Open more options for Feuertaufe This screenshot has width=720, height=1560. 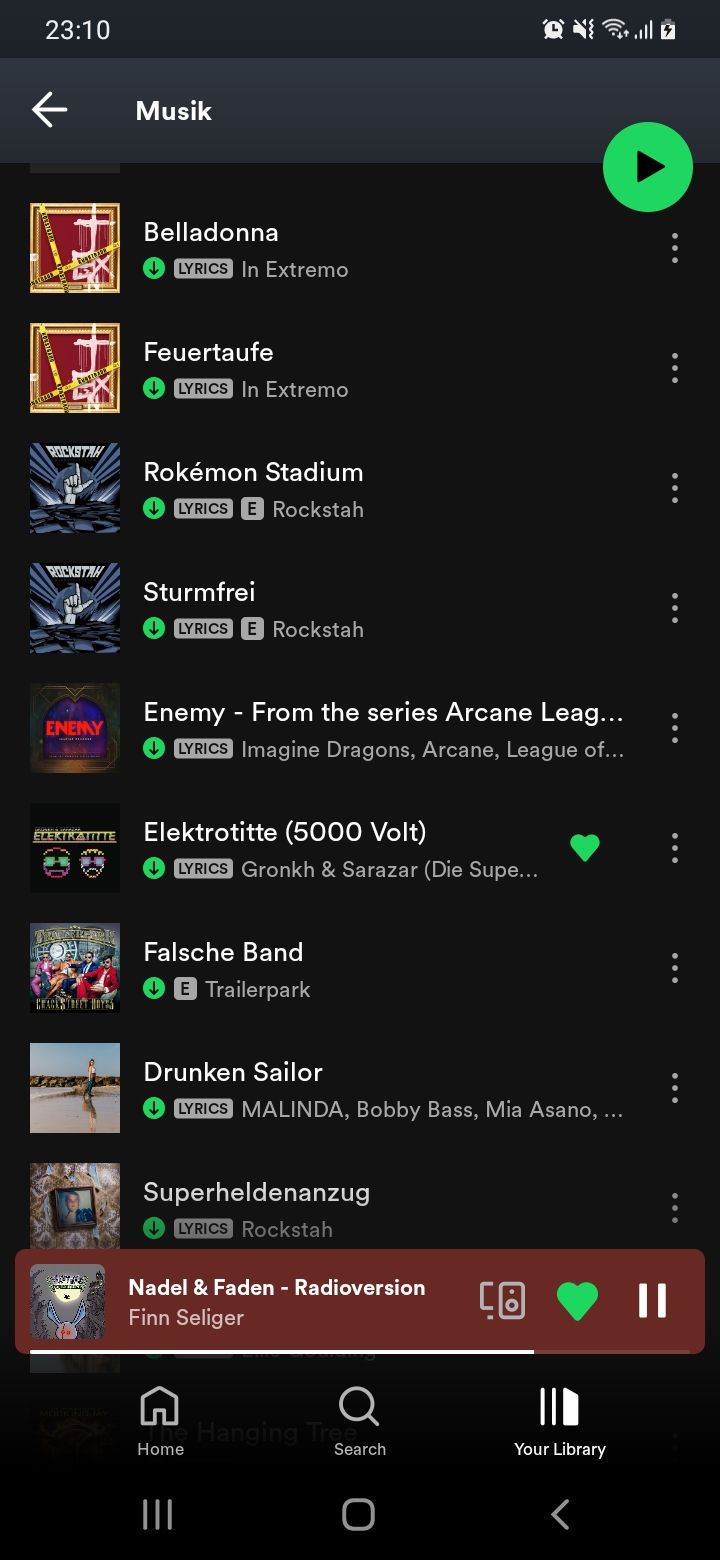coord(675,368)
